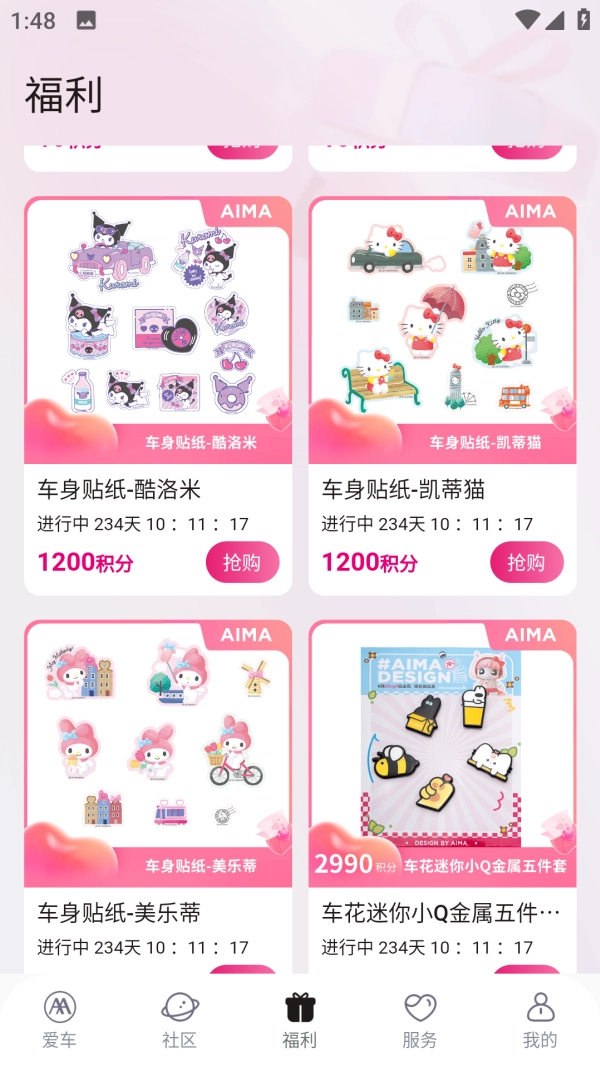Tap 抢购 for 车身贴纸-酷洛米
Screen dimensions: 600x1067
242,562
